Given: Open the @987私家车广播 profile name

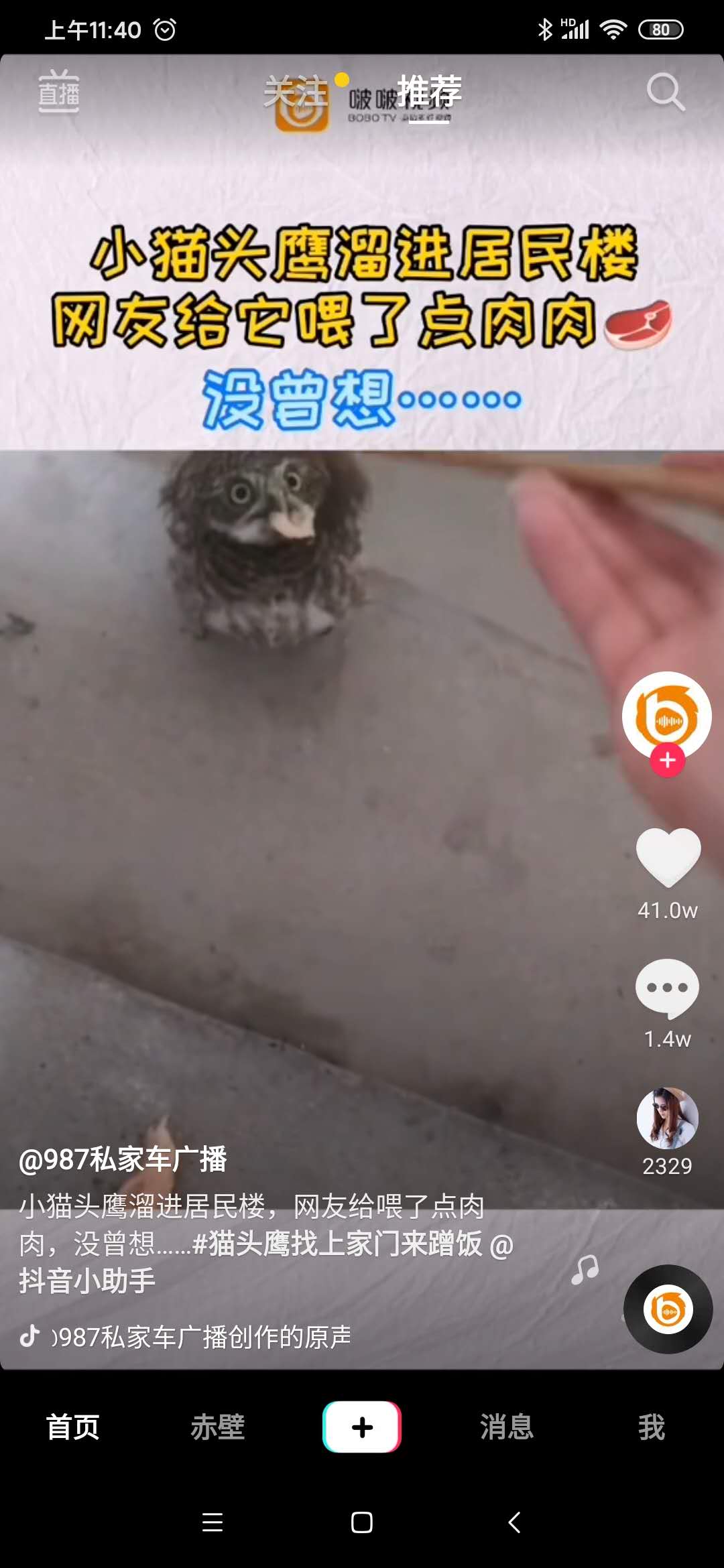Looking at the screenshot, I should (123, 1159).
